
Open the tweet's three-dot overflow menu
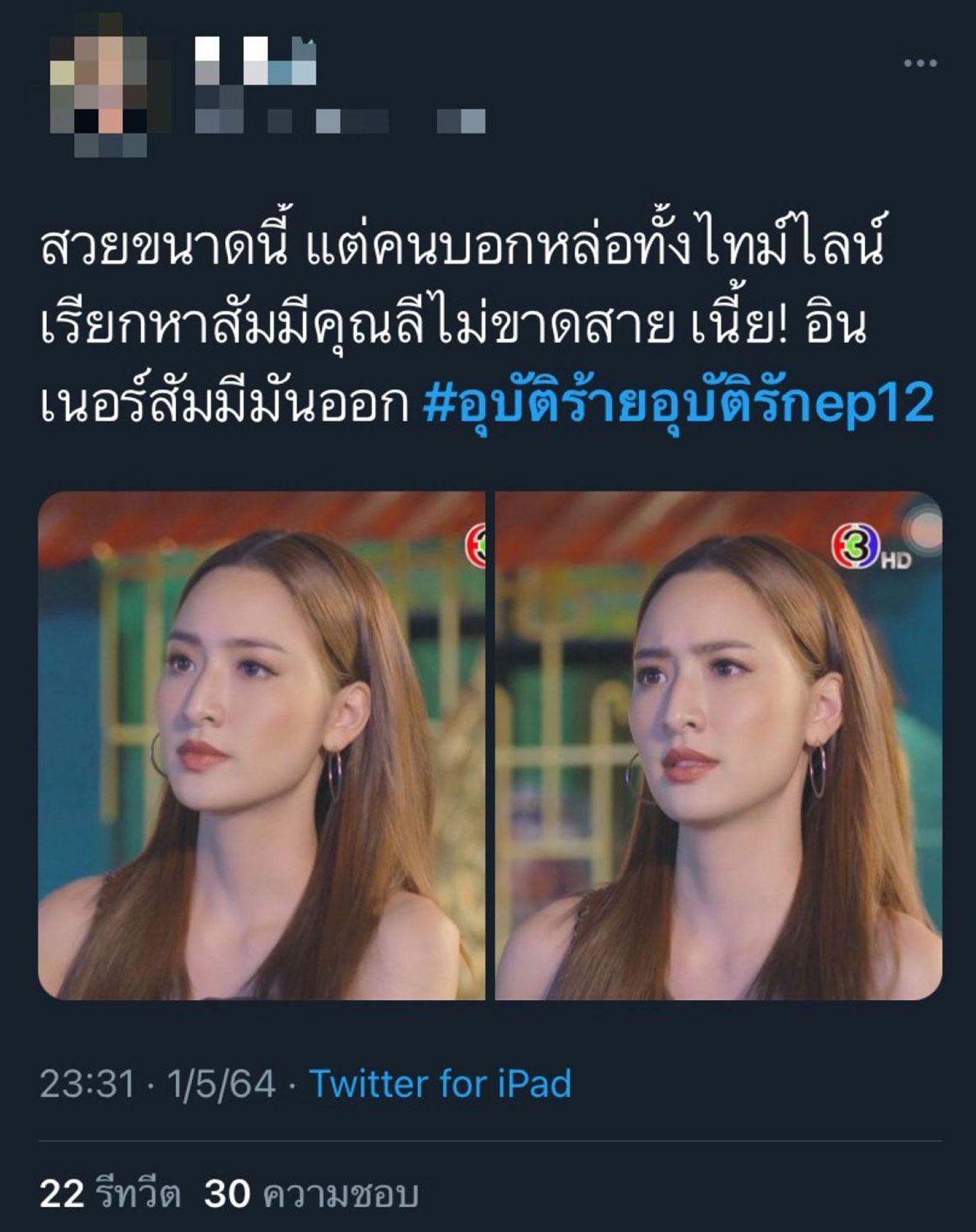[x=920, y=63]
